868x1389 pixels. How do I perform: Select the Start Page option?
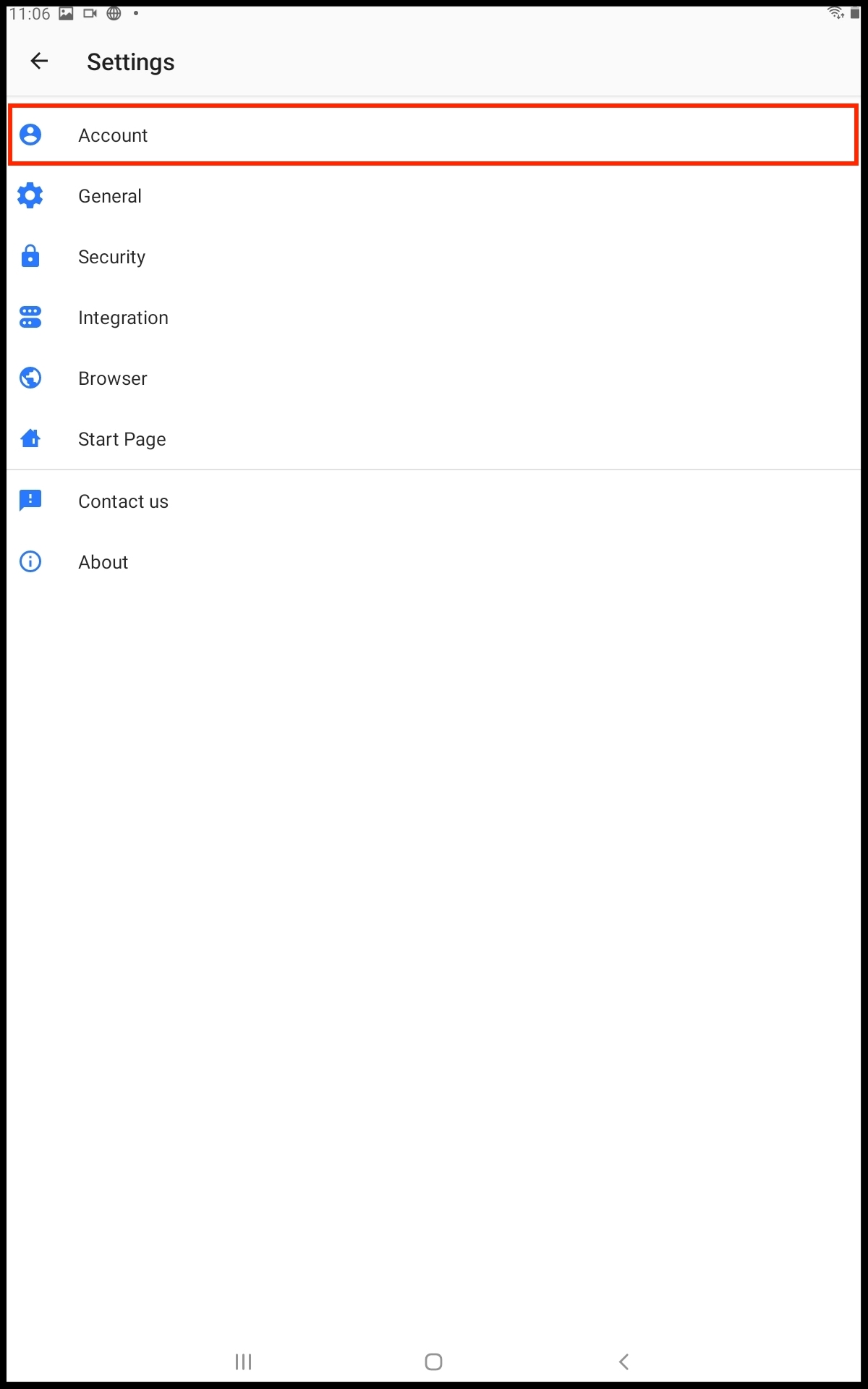click(122, 439)
